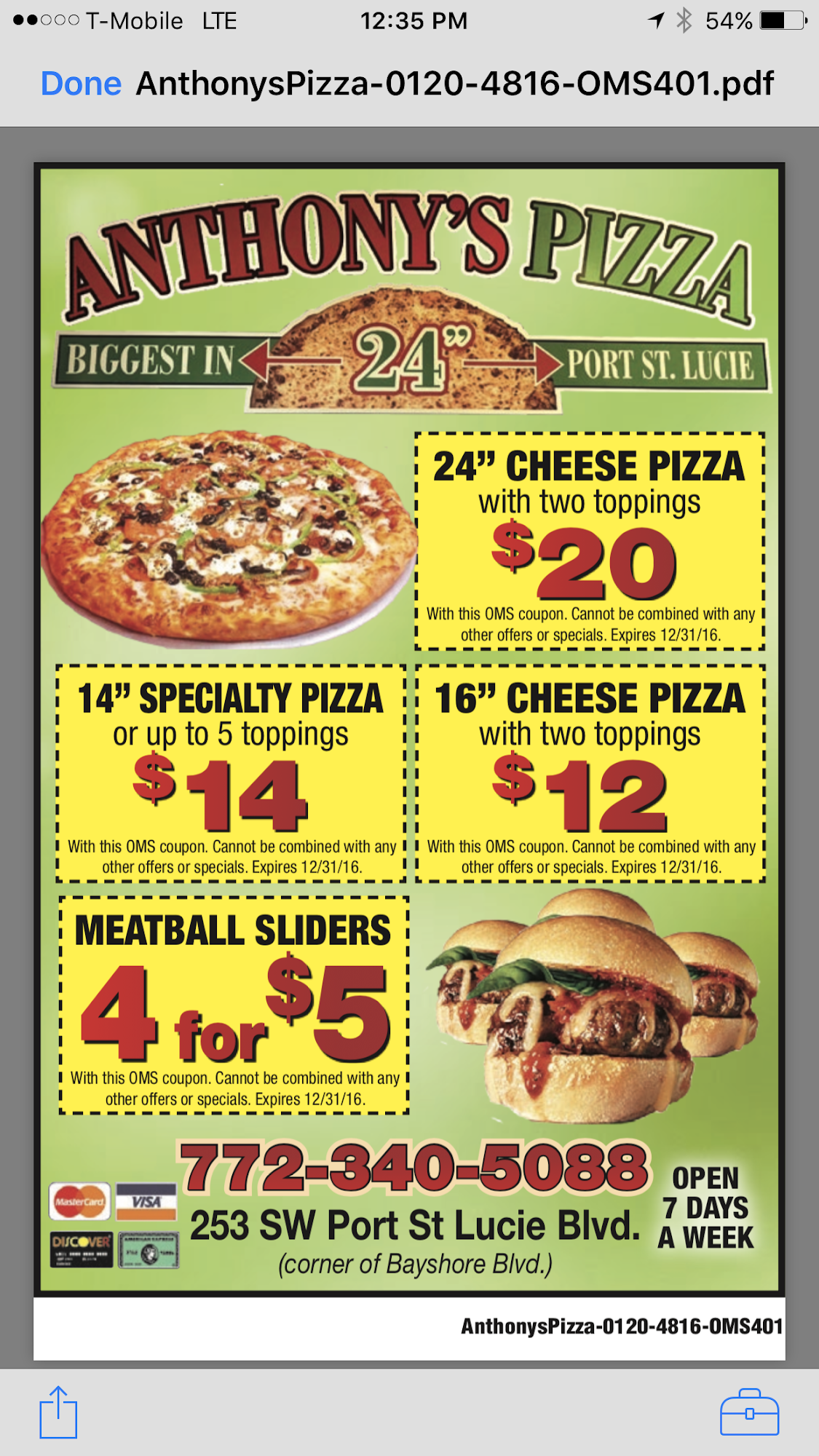Tap Done to close the PDF preview
819x1456 pixels.
coord(81,84)
